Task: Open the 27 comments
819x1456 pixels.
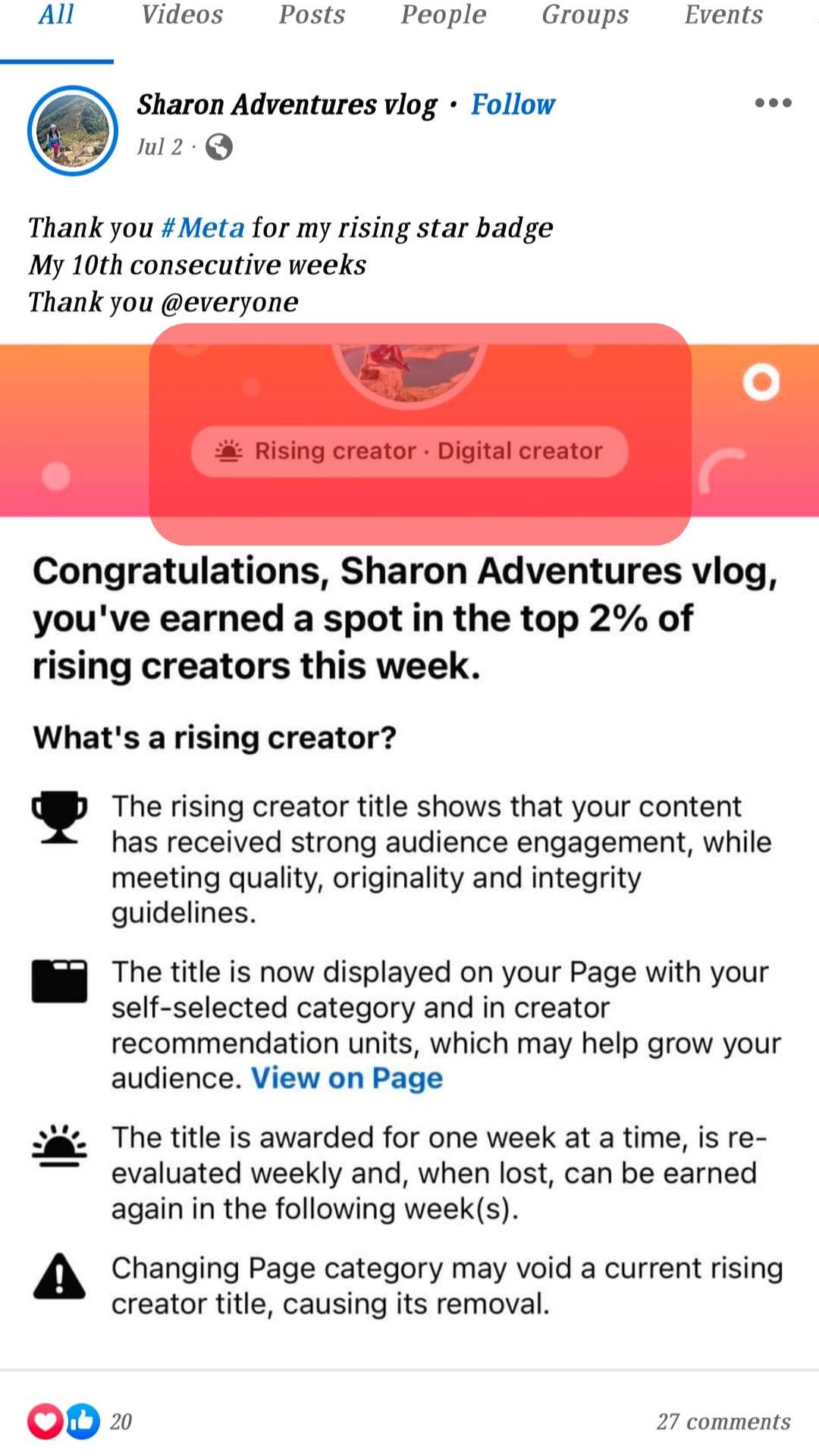Action: pos(723,1421)
